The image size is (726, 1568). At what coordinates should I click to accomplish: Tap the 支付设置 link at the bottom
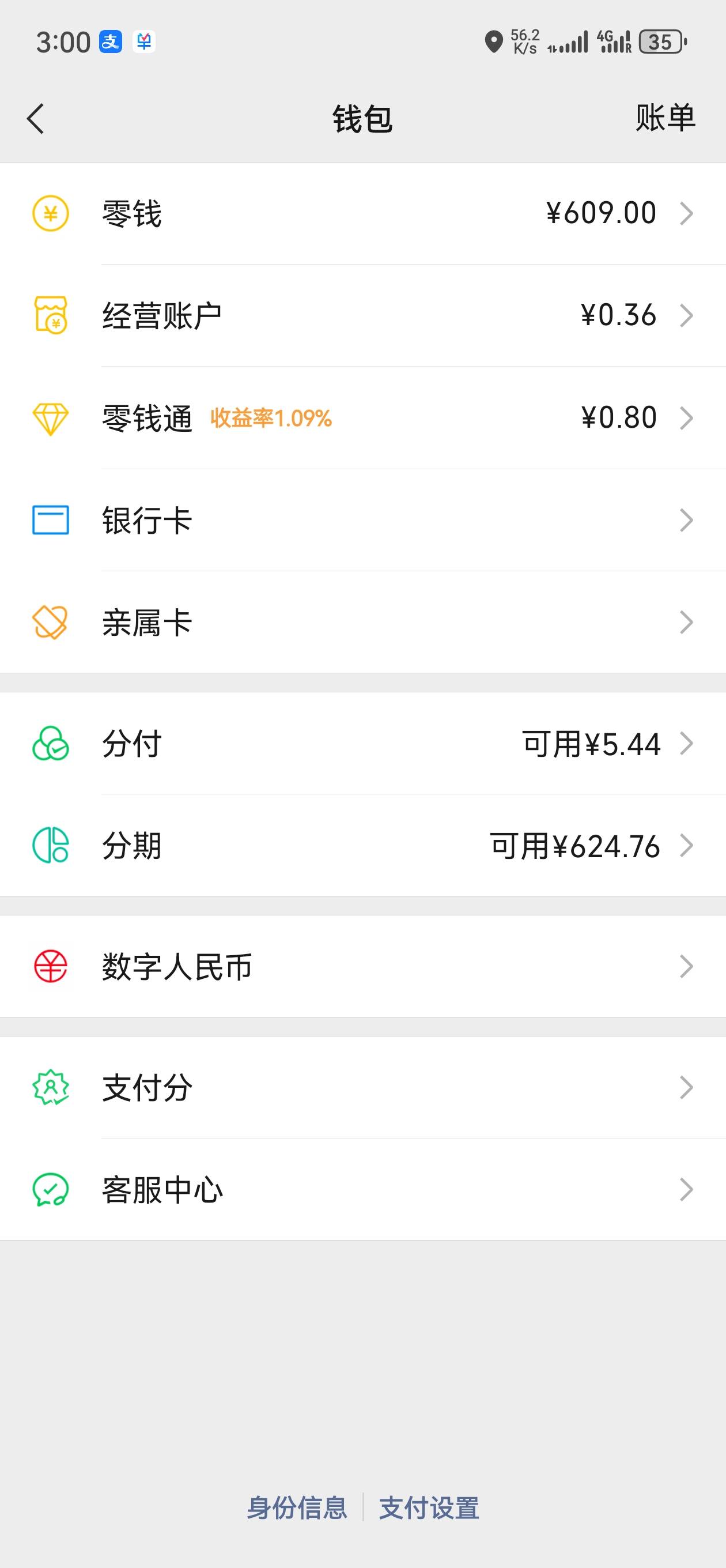pyautogui.click(x=429, y=1507)
